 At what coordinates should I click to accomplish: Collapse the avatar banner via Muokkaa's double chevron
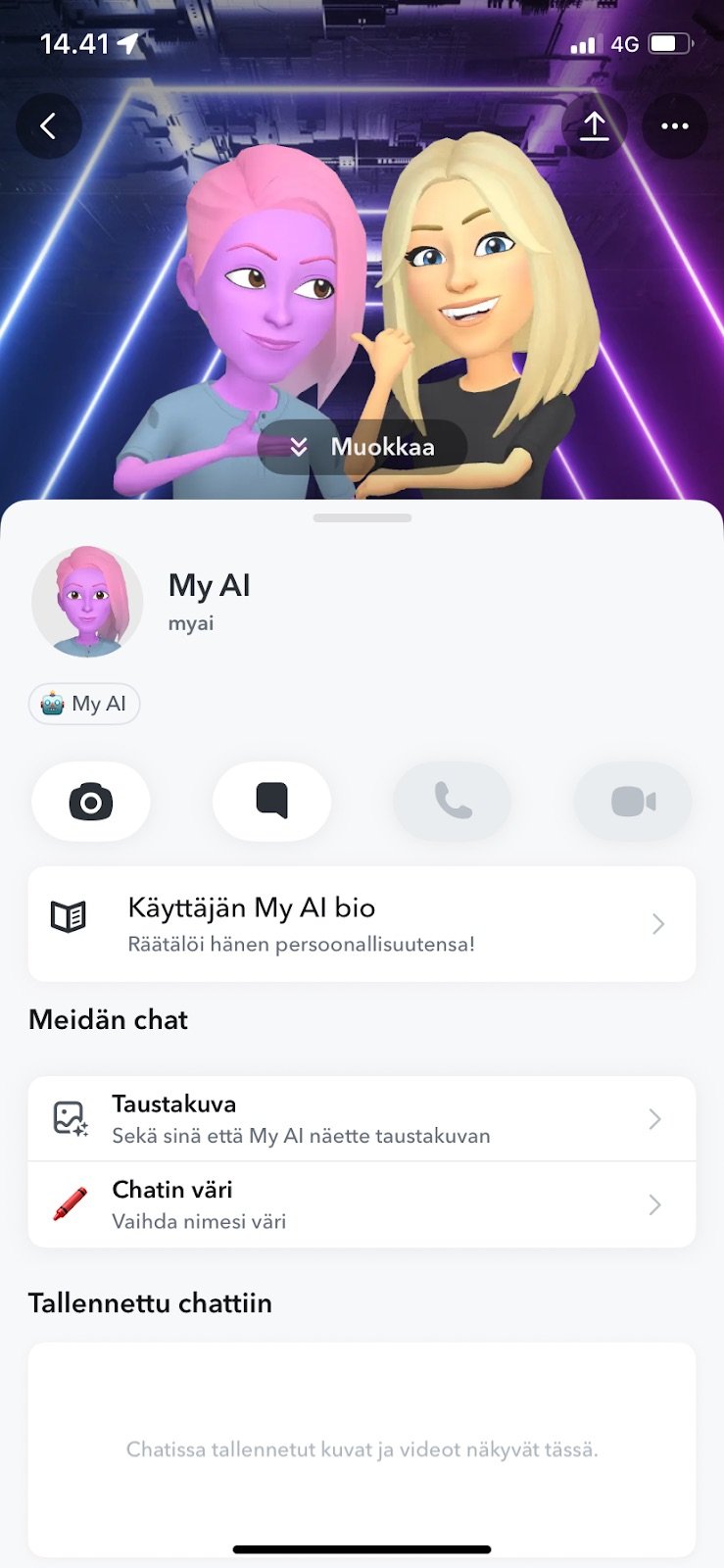click(x=297, y=447)
